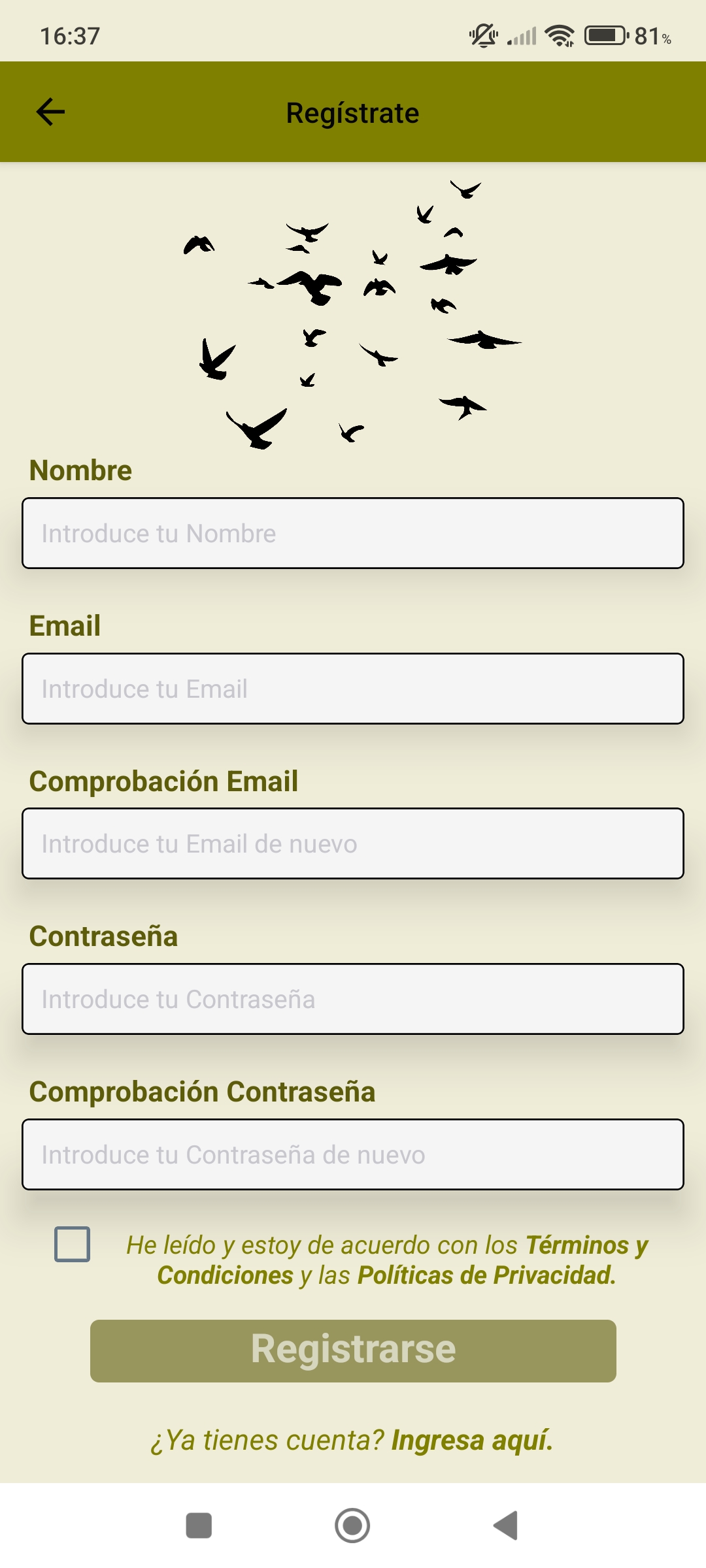
Task: Accept the Términos y Condiciones agreement
Action: coord(73,1244)
